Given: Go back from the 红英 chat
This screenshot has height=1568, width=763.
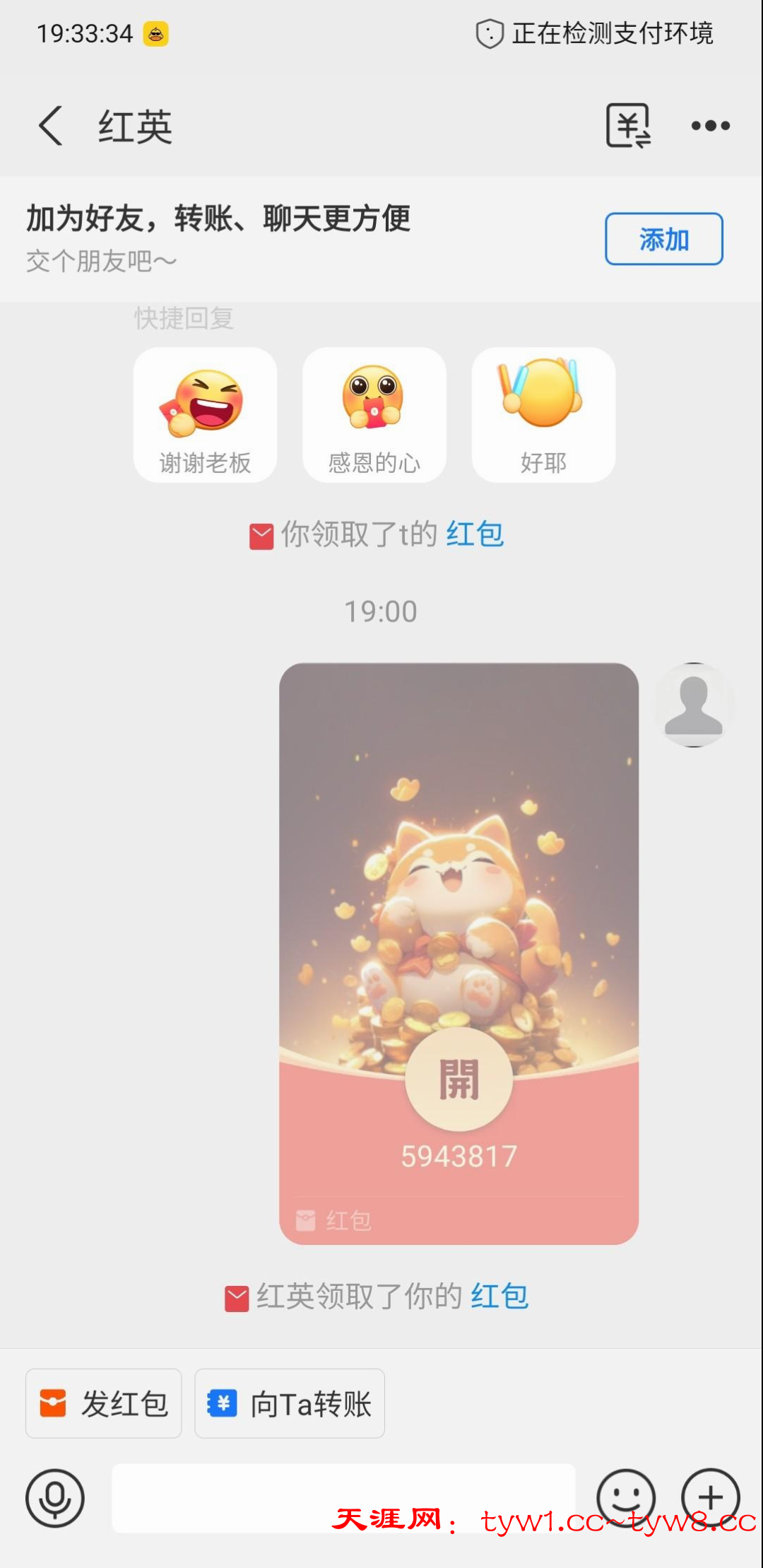Looking at the screenshot, I should [x=50, y=126].
